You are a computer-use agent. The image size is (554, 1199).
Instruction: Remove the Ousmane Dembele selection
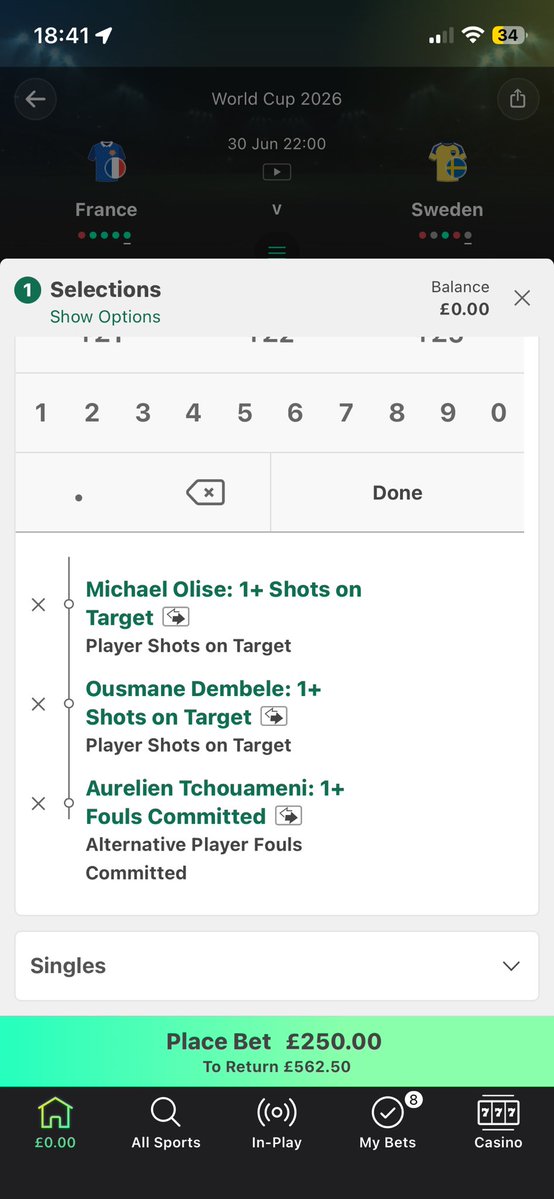[38, 704]
